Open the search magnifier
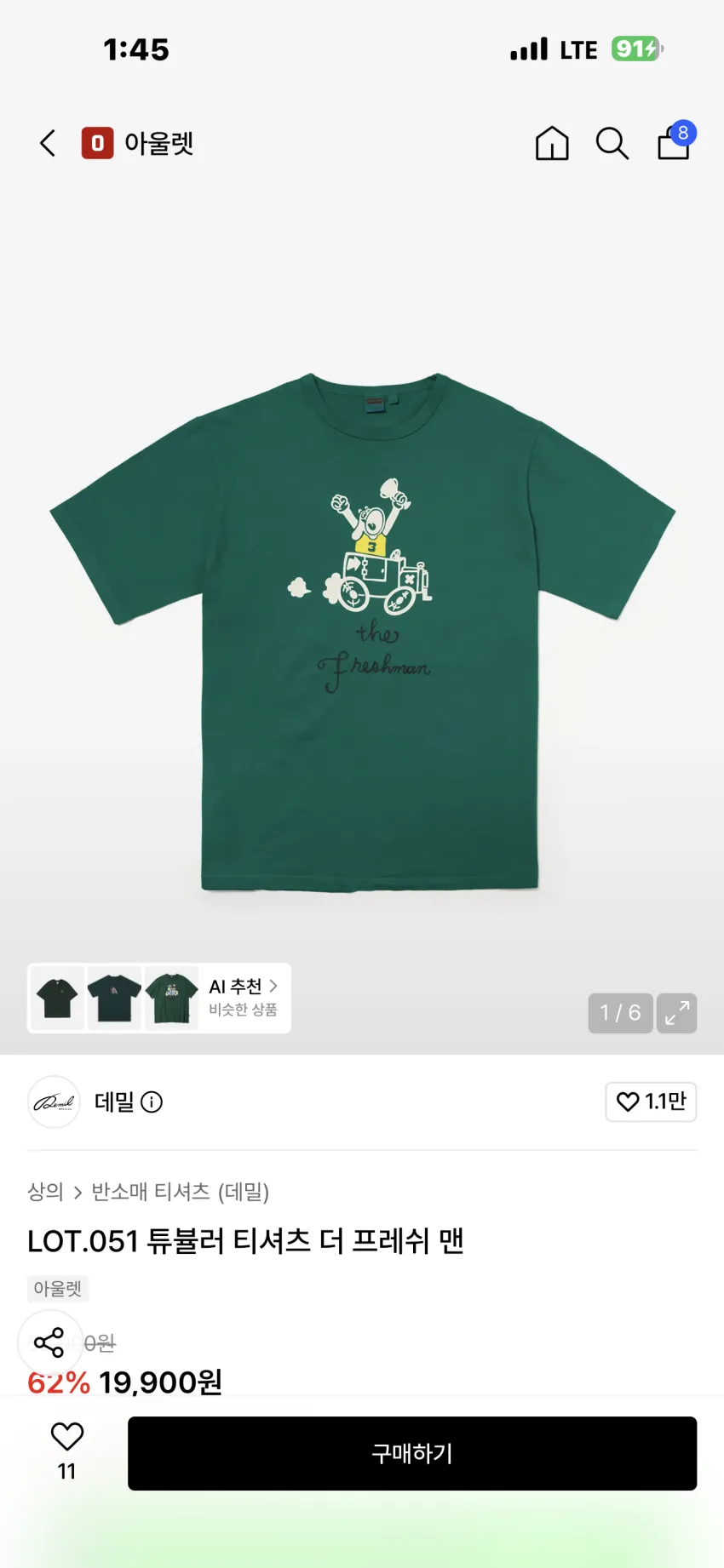 click(612, 143)
